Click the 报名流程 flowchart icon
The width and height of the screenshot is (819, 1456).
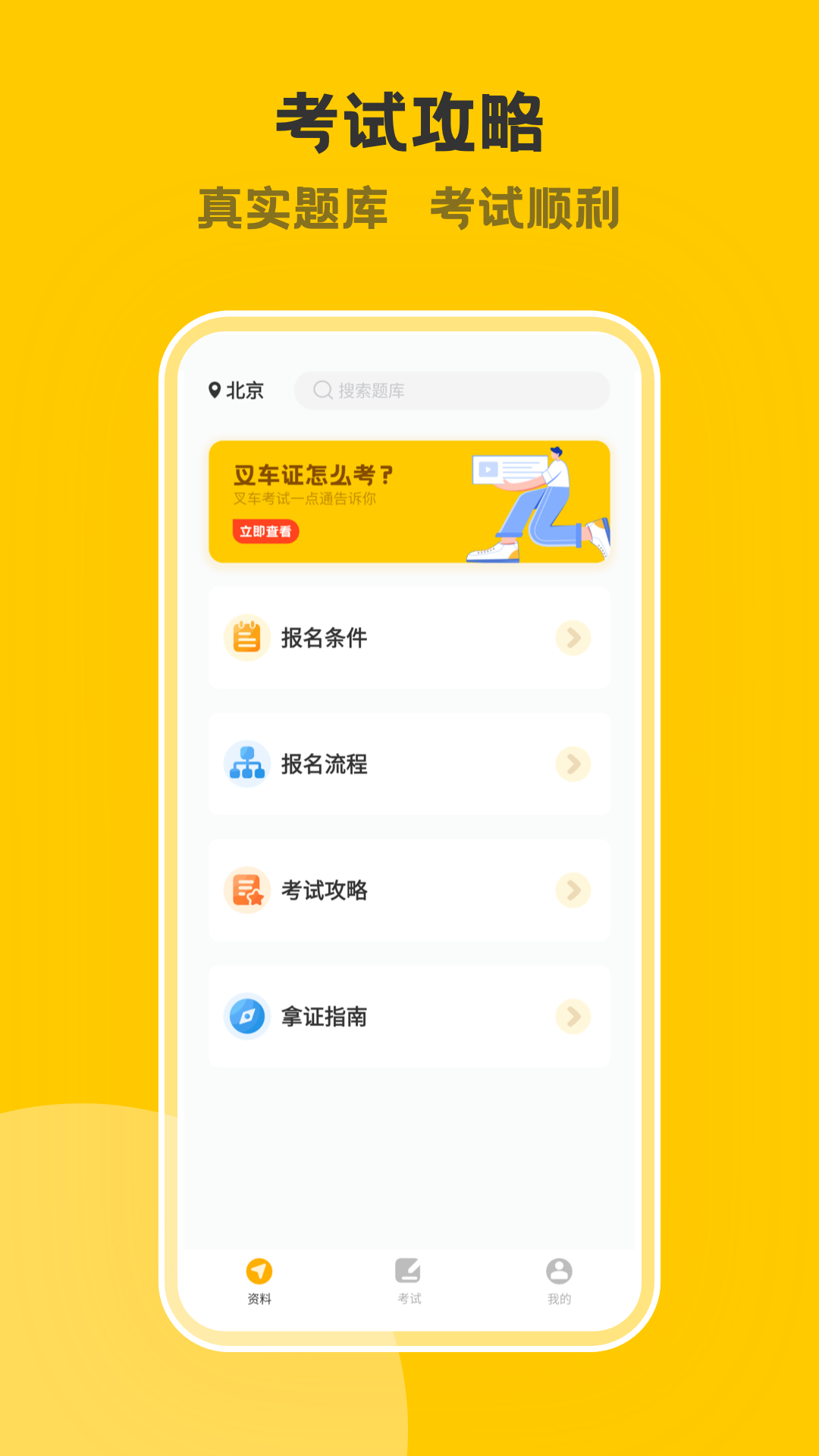[247, 765]
